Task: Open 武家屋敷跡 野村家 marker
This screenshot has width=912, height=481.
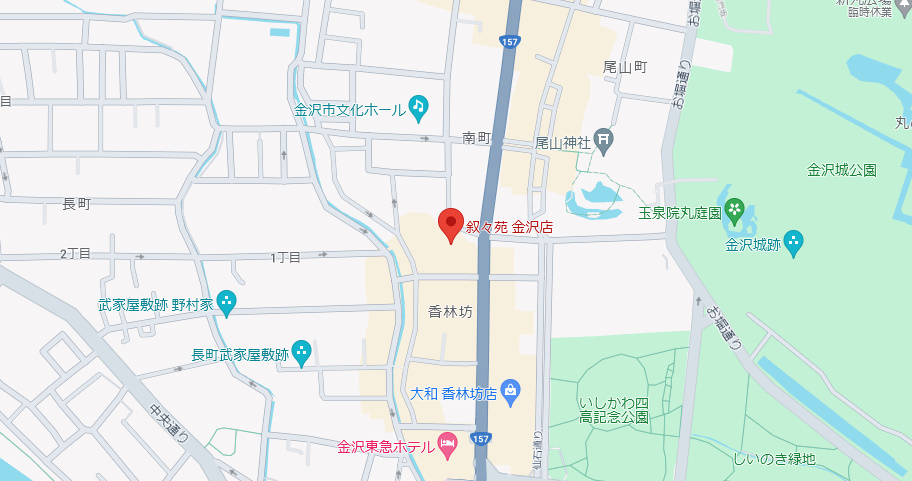Action: click(x=227, y=302)
